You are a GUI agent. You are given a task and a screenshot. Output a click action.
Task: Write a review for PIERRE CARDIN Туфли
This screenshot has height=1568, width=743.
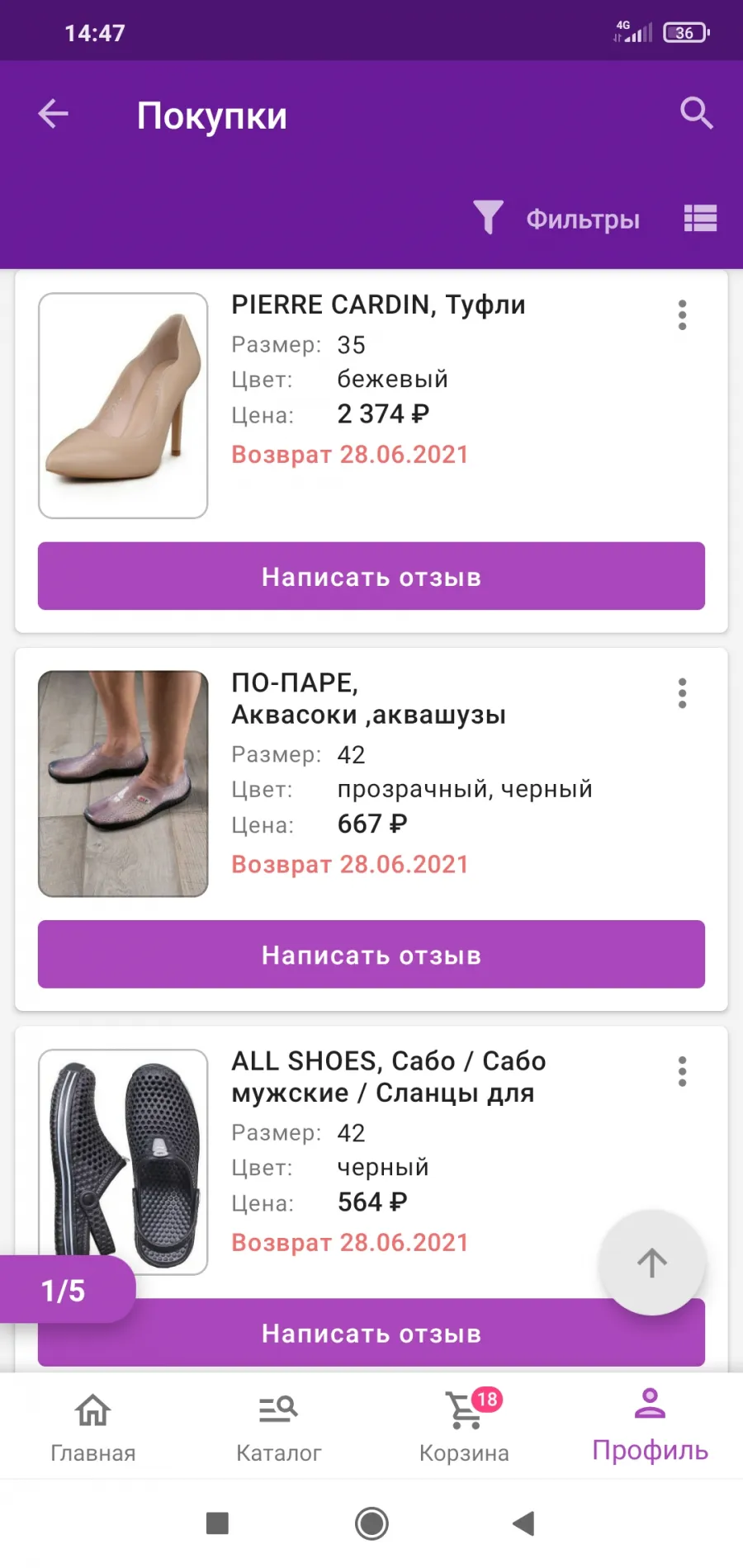pyautogui.click(x=371, y=576)
